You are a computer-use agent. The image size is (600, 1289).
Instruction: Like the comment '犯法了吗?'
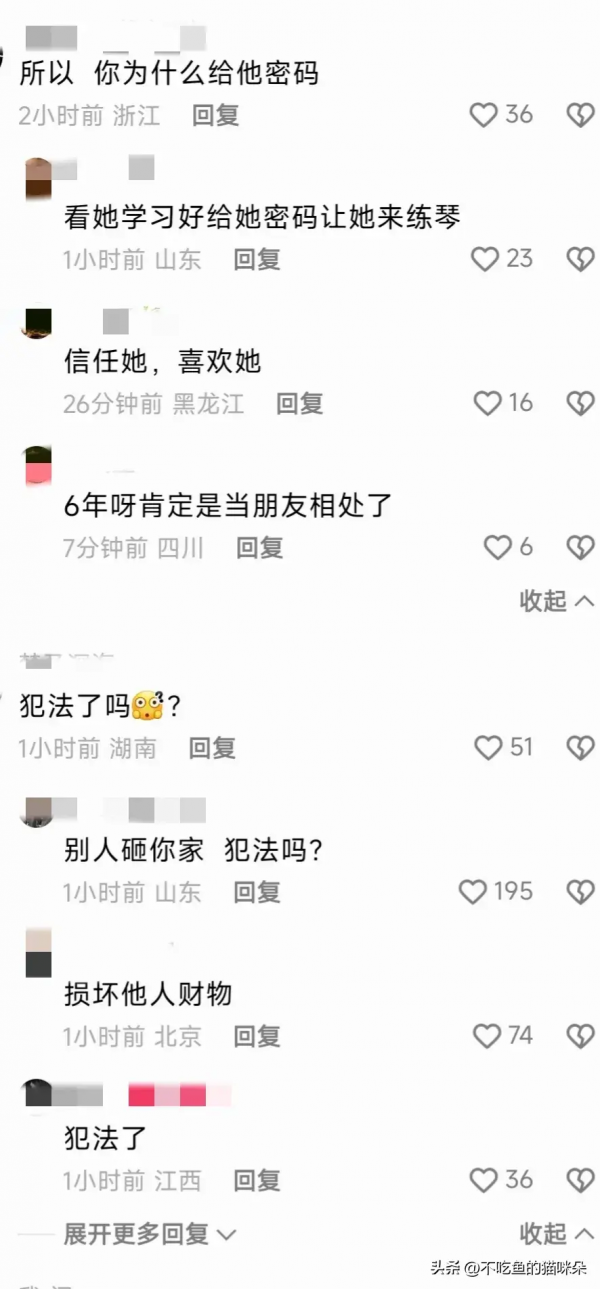coord(488,747)
